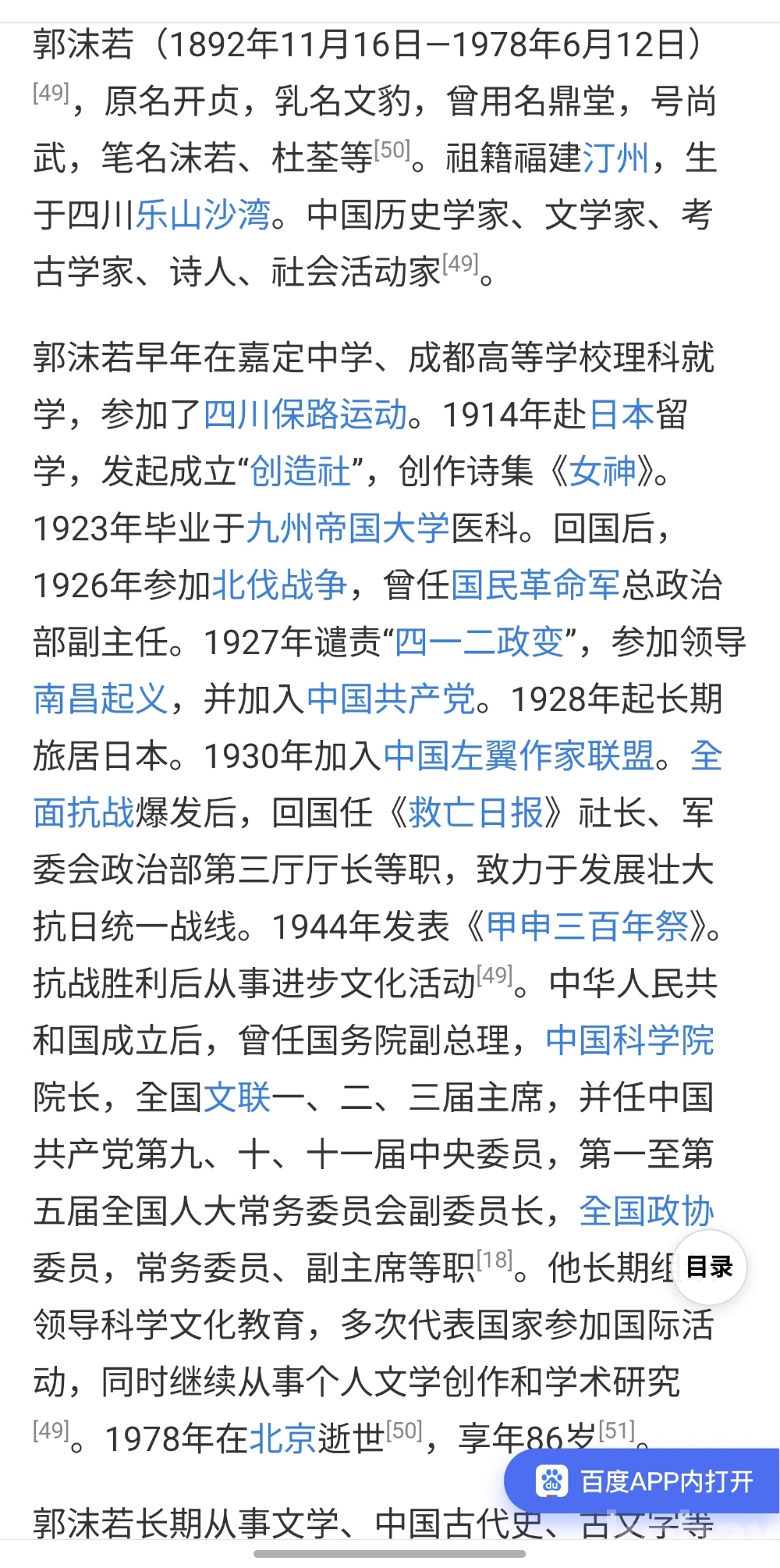
Task: Follow the 四一二政变 link
Action: coord(479,642)
